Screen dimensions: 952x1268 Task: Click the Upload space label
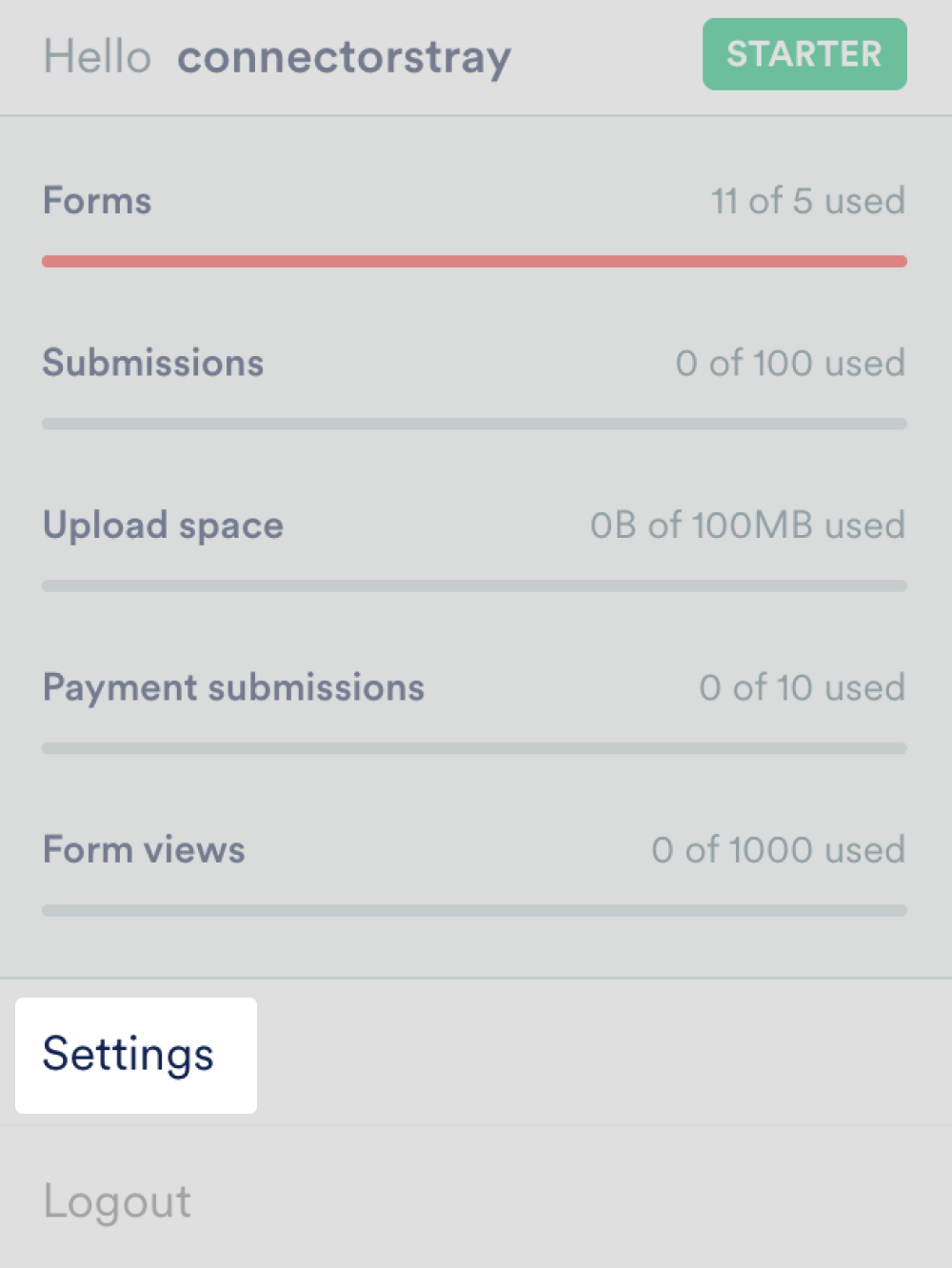(162, 525)
